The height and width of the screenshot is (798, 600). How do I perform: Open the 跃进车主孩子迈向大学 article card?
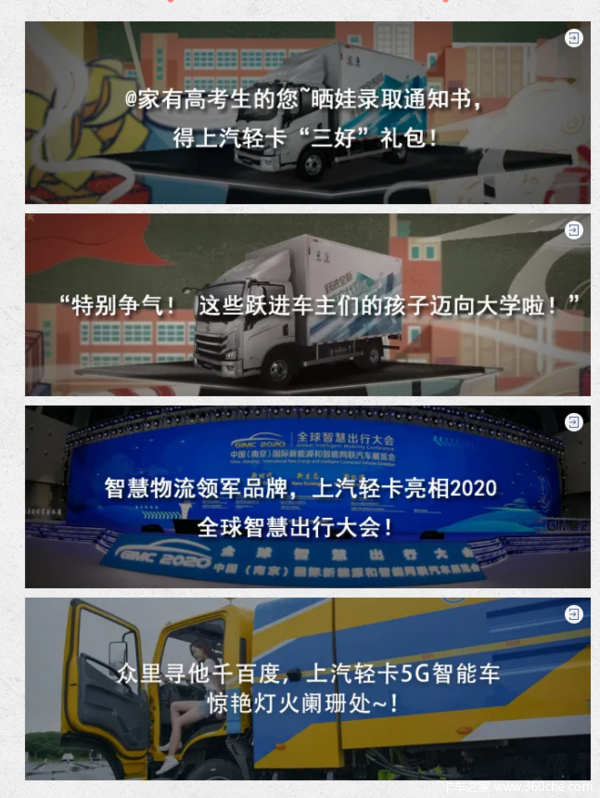click(300, 305)
